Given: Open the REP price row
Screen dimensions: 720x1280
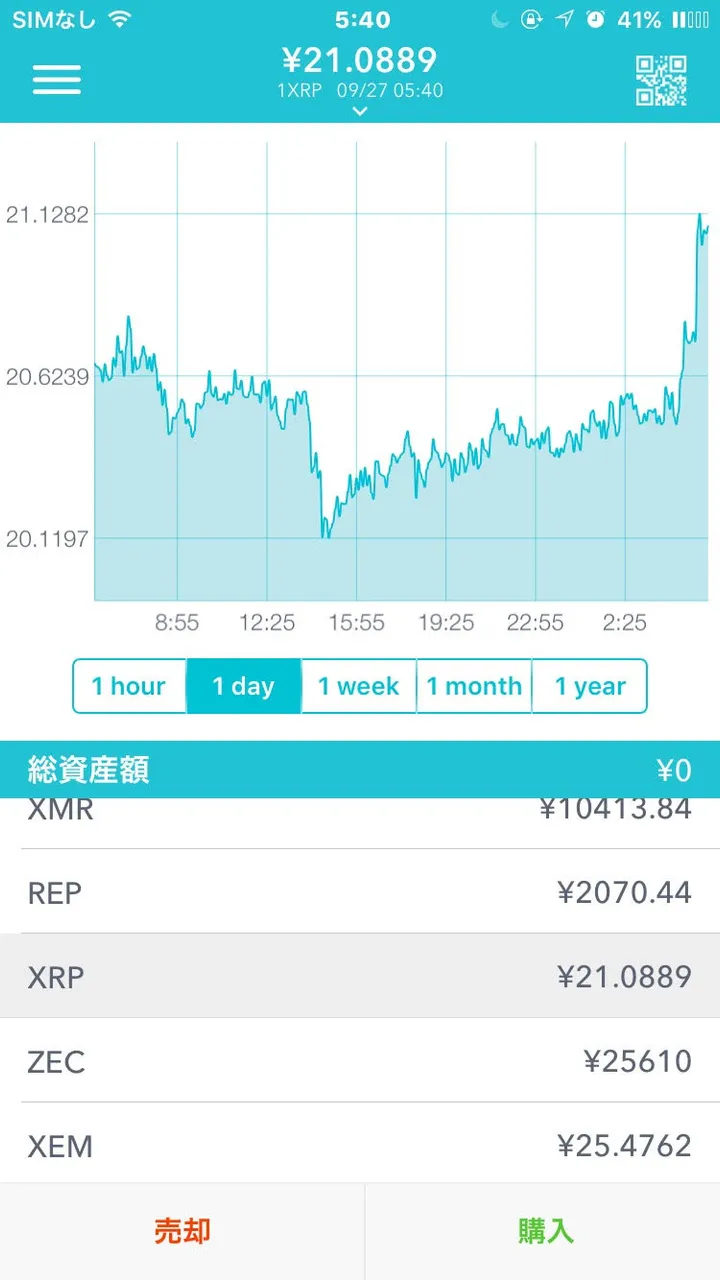Looking at the screenshot, I should [360, 892].
